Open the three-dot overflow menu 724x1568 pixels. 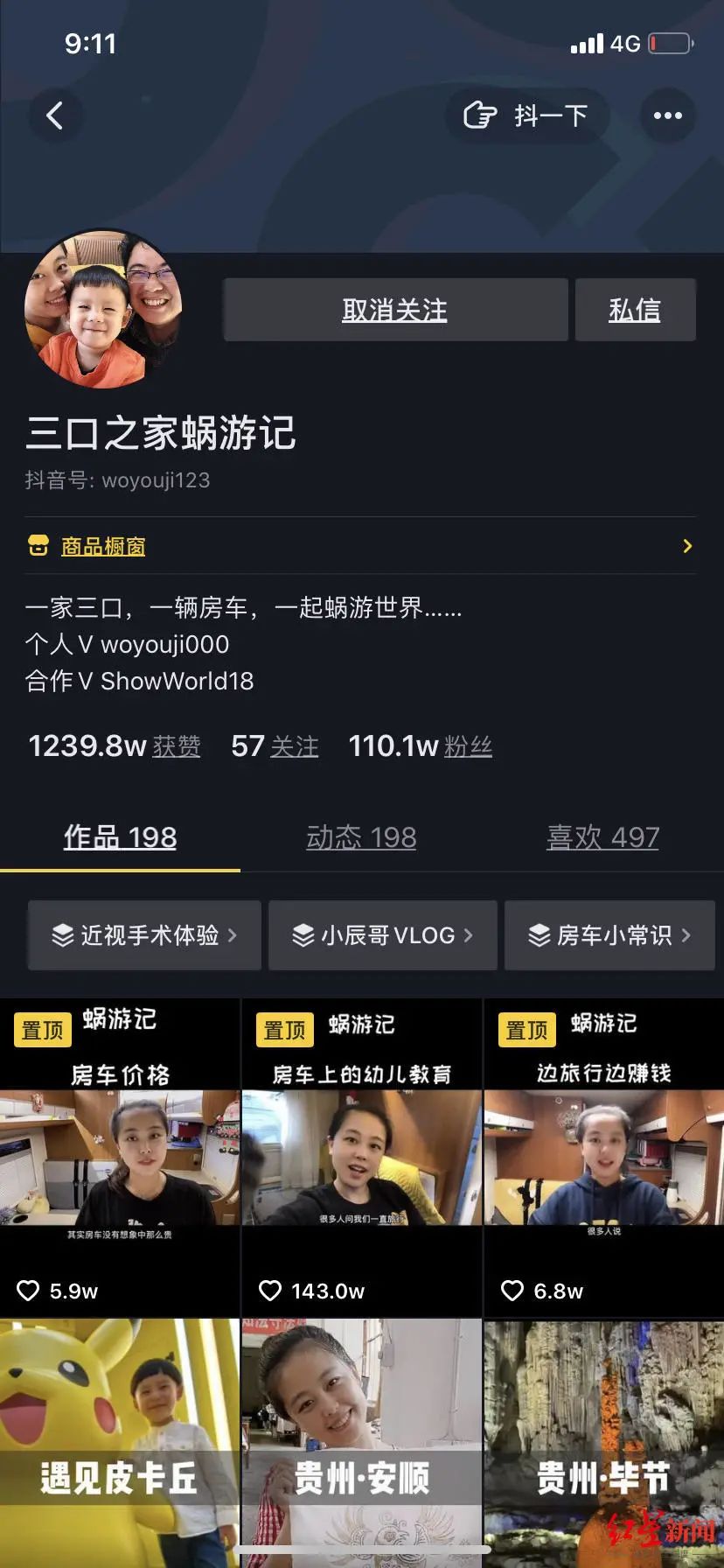(667, 115)
